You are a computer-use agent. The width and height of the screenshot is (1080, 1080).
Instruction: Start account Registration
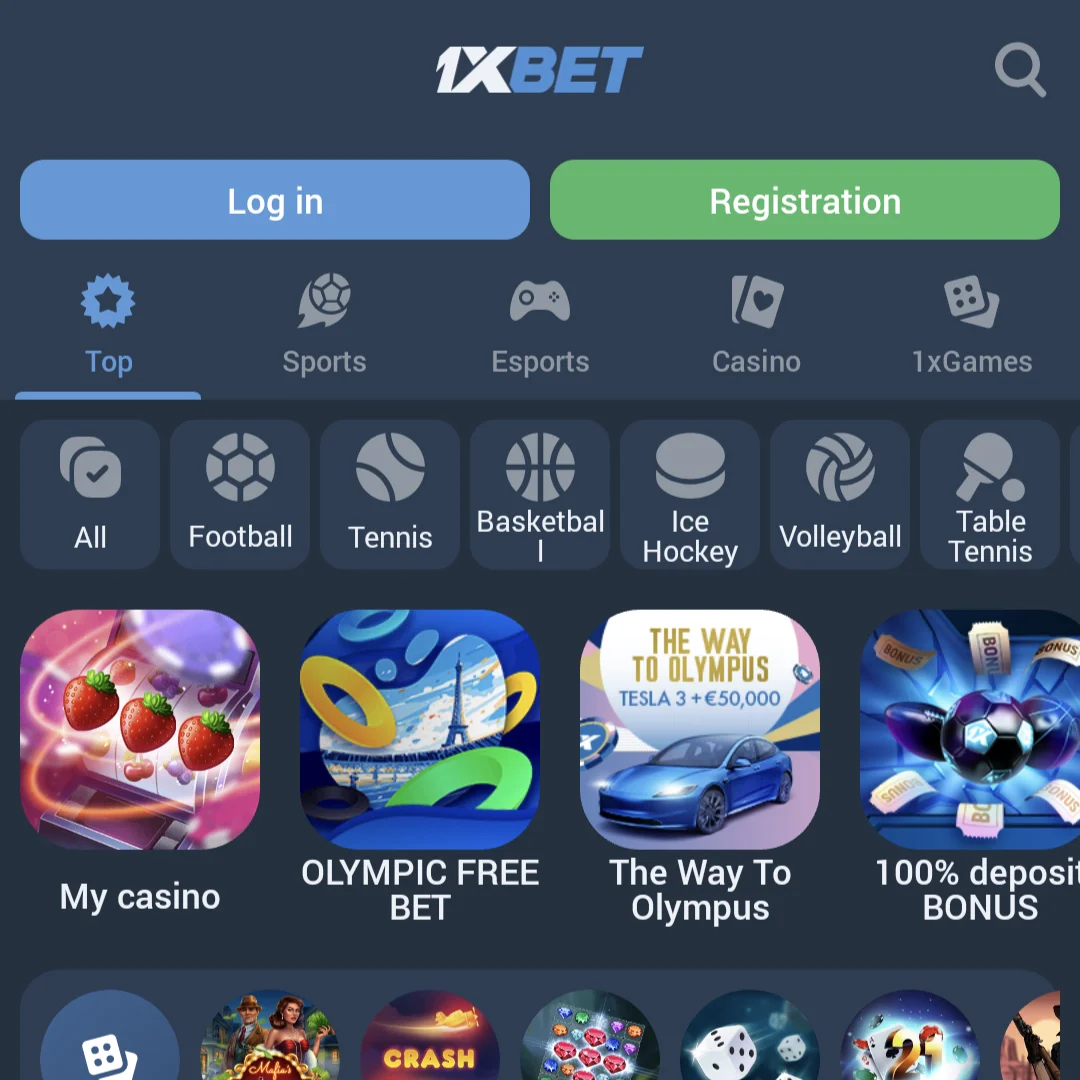[804, 200]
